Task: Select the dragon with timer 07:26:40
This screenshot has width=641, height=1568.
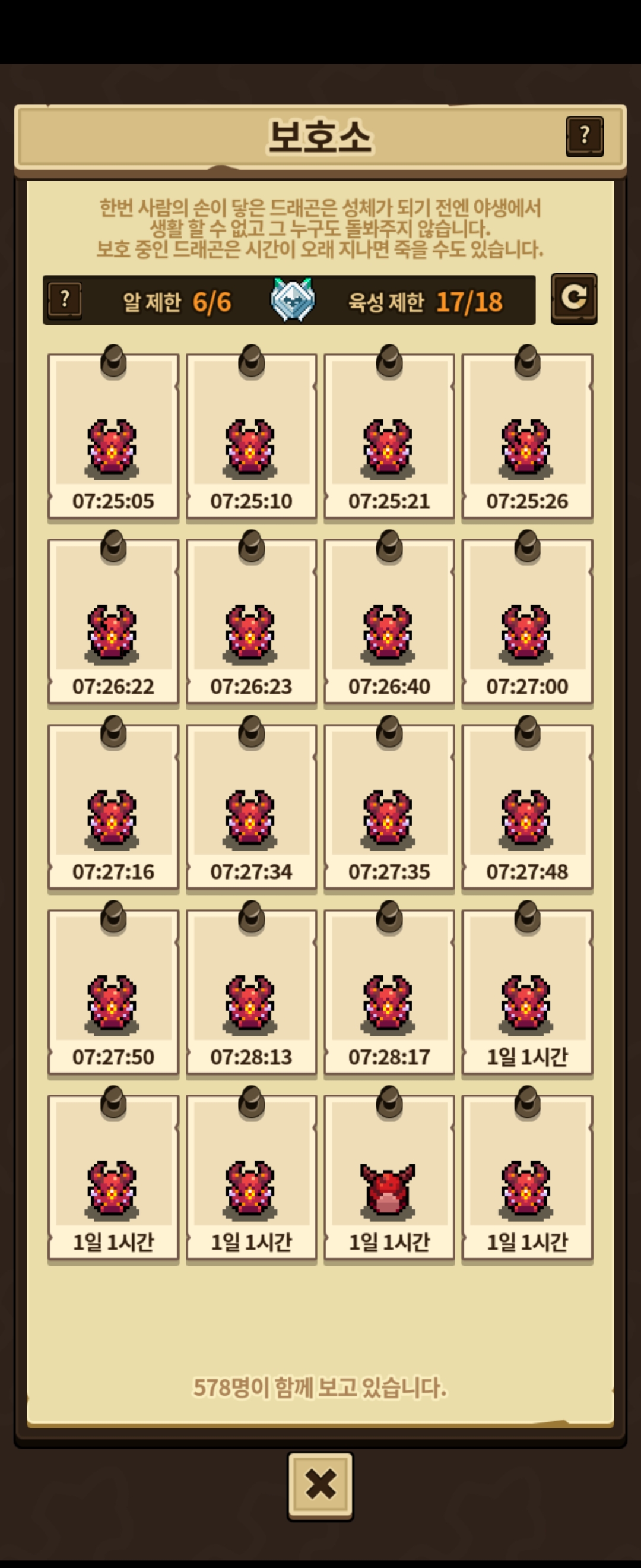Action: pyautogui.click(x=389, y=623)
